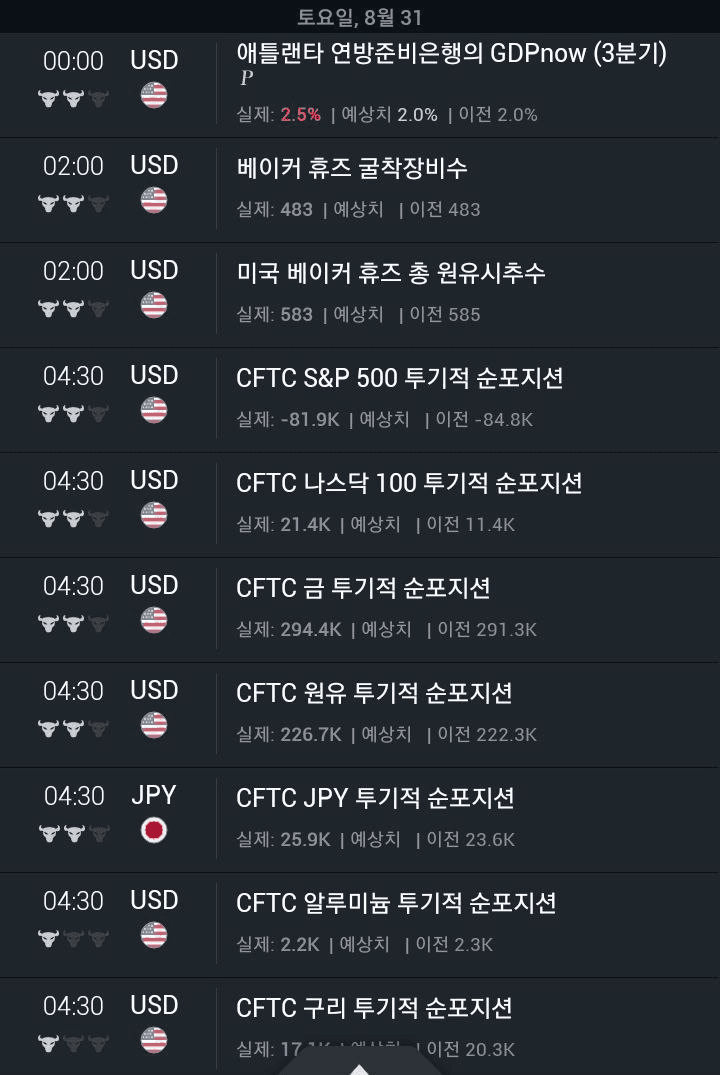View CFTC S&P 500 투기적 순포지션 details
The height and width of the screenshot is (1075, 720).
click(400, 378)
